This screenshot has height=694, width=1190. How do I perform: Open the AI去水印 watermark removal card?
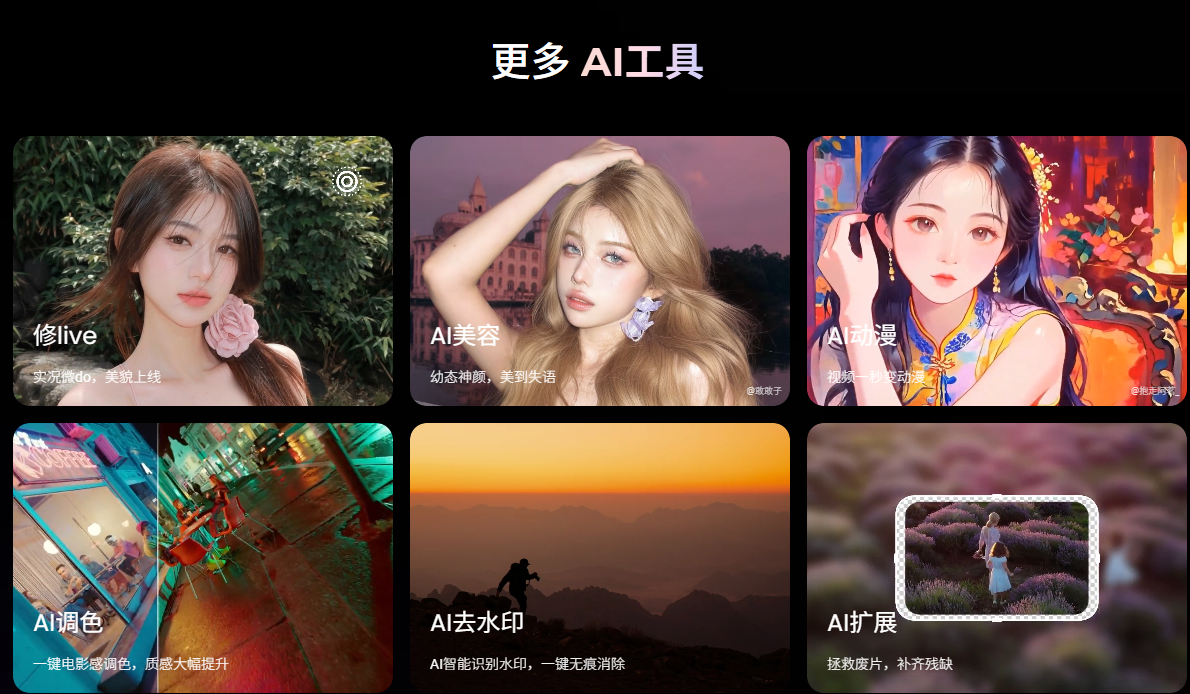[x=599, y=558]
